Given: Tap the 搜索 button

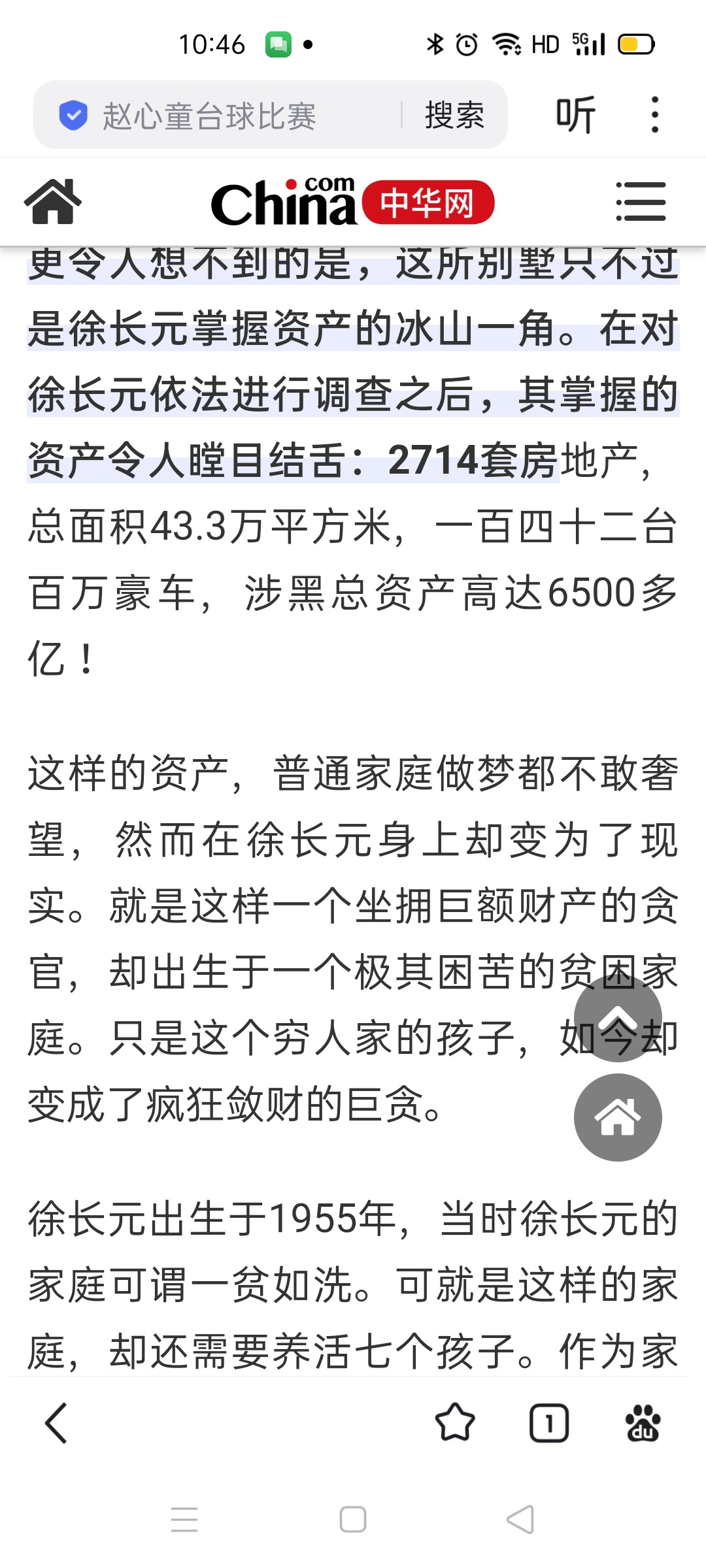Looking at the screenshot, I should (x=454, y=116).
